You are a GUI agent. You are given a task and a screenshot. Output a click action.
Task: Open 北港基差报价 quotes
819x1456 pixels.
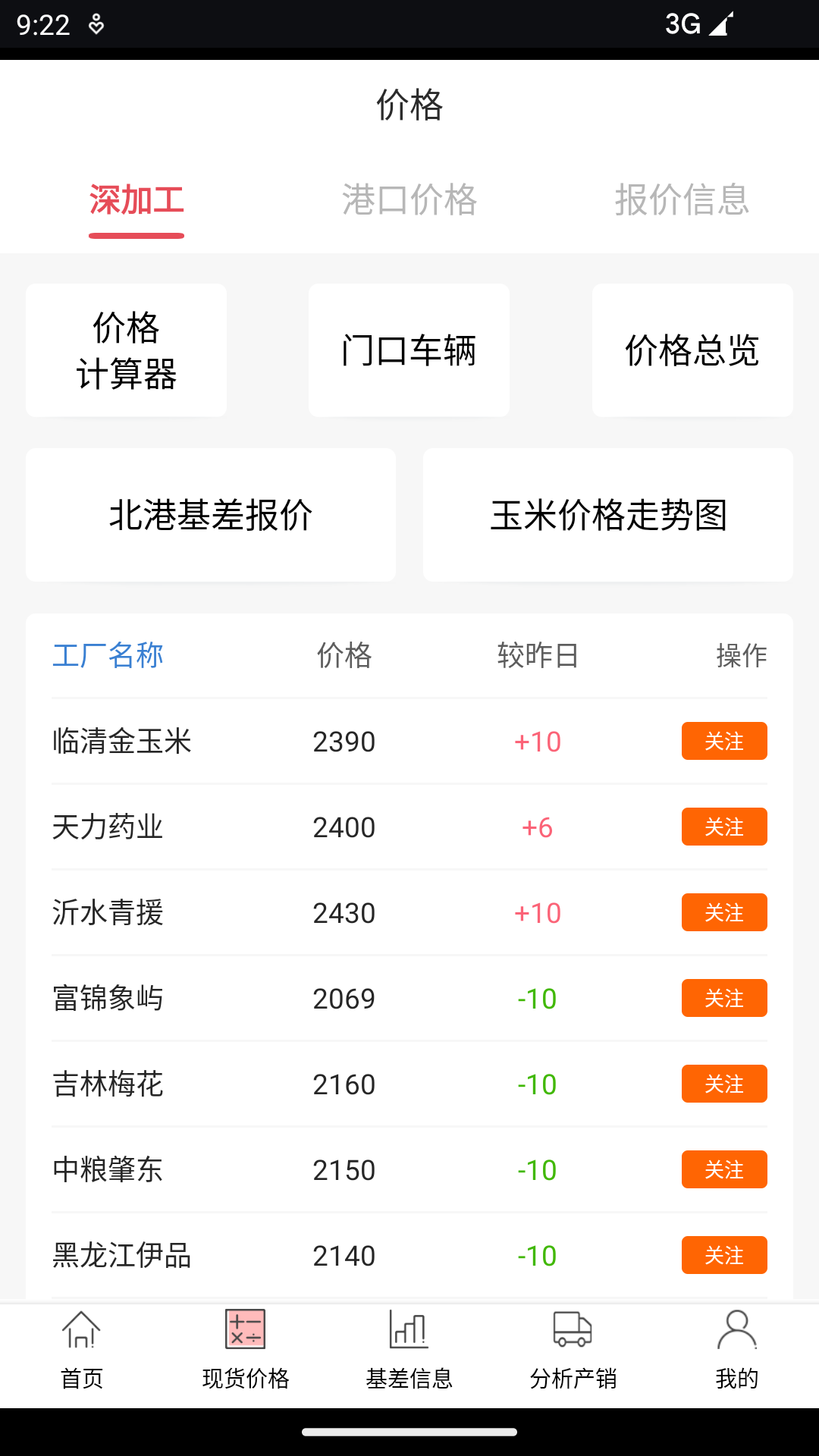point(211,513)
